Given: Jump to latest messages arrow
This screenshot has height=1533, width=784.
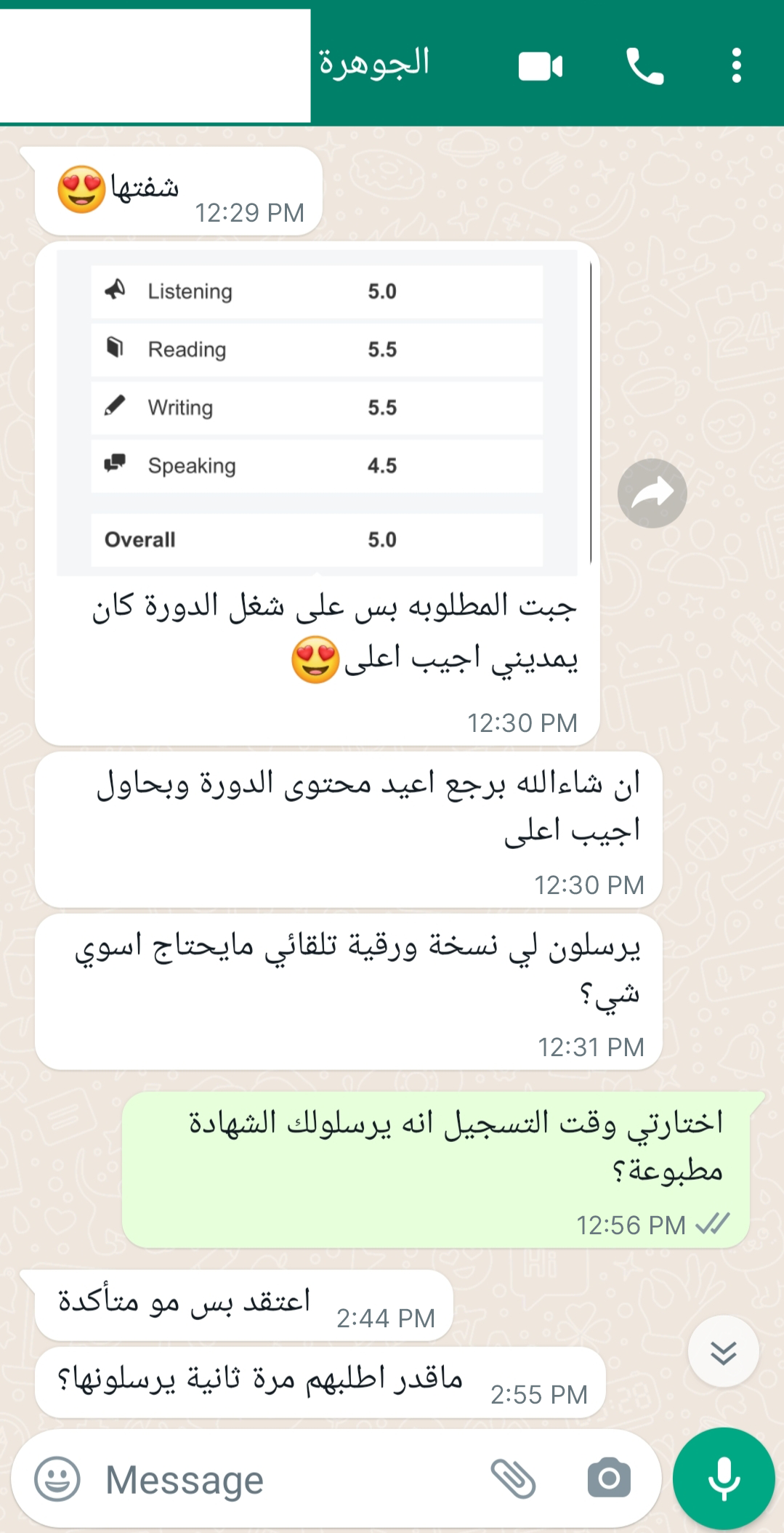Looking at the screenshot, I should click(x=723, y=1352).
